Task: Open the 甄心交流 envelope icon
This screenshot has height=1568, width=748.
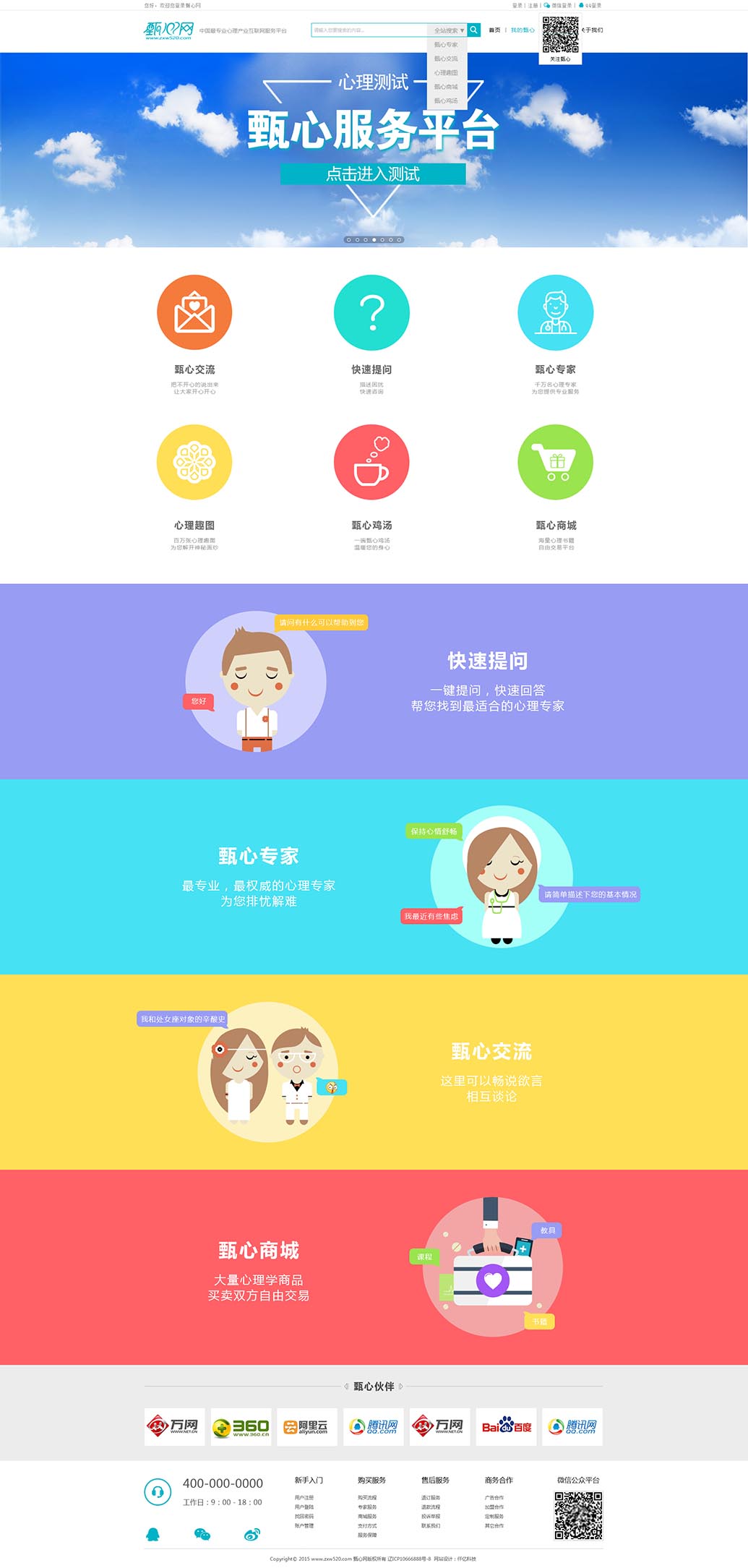Action: pyautogui.click(x=194, y=312)
